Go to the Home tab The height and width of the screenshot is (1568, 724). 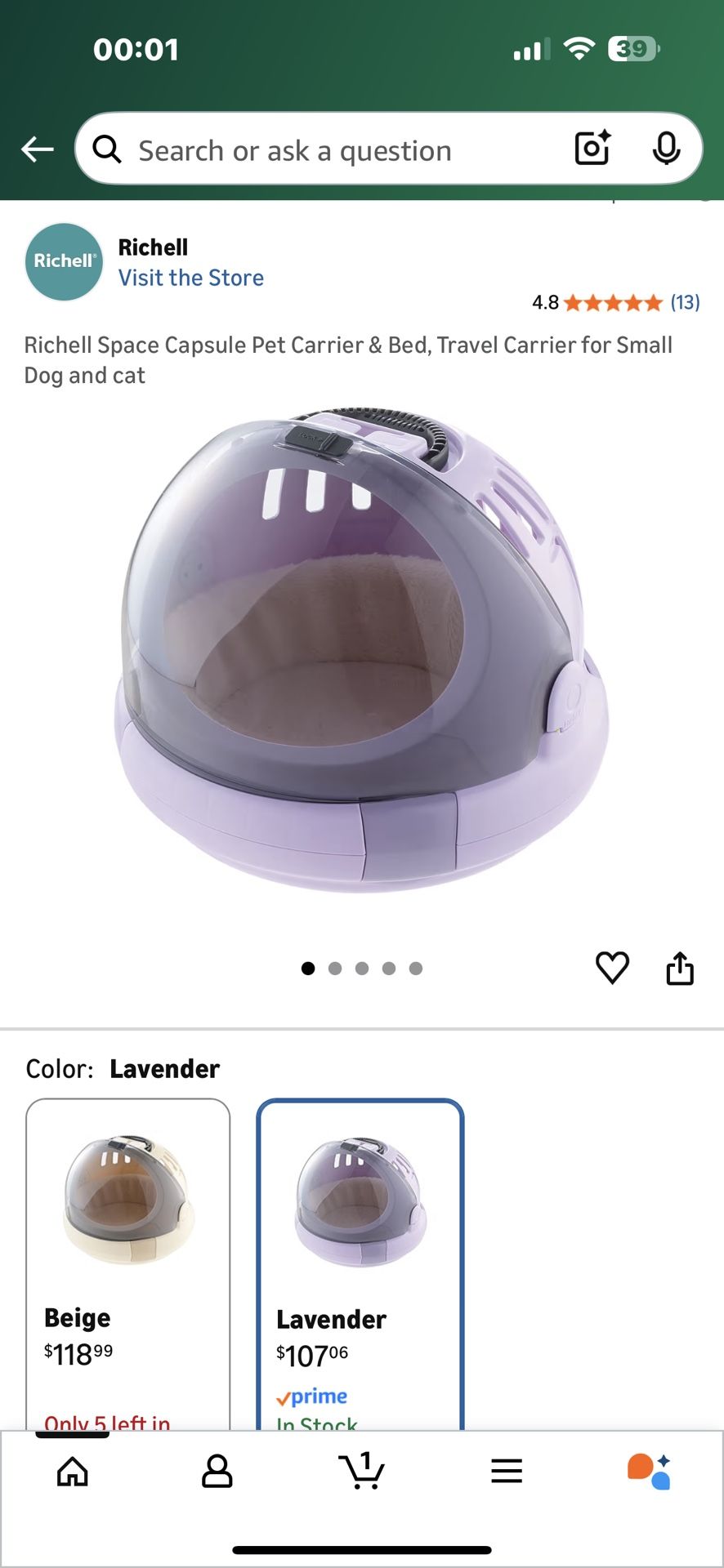pos(72,1472)
